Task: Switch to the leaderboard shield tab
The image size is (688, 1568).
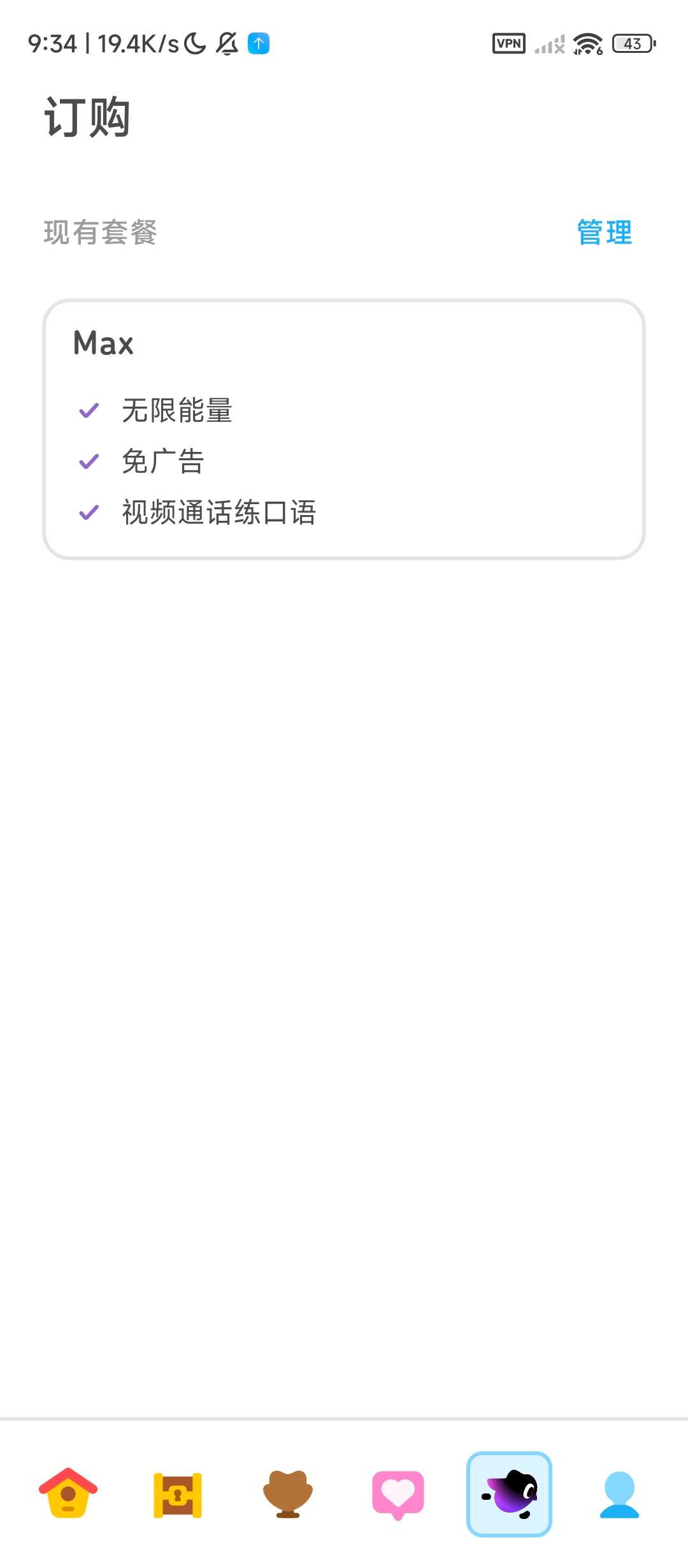Action: click(288, 1494)
